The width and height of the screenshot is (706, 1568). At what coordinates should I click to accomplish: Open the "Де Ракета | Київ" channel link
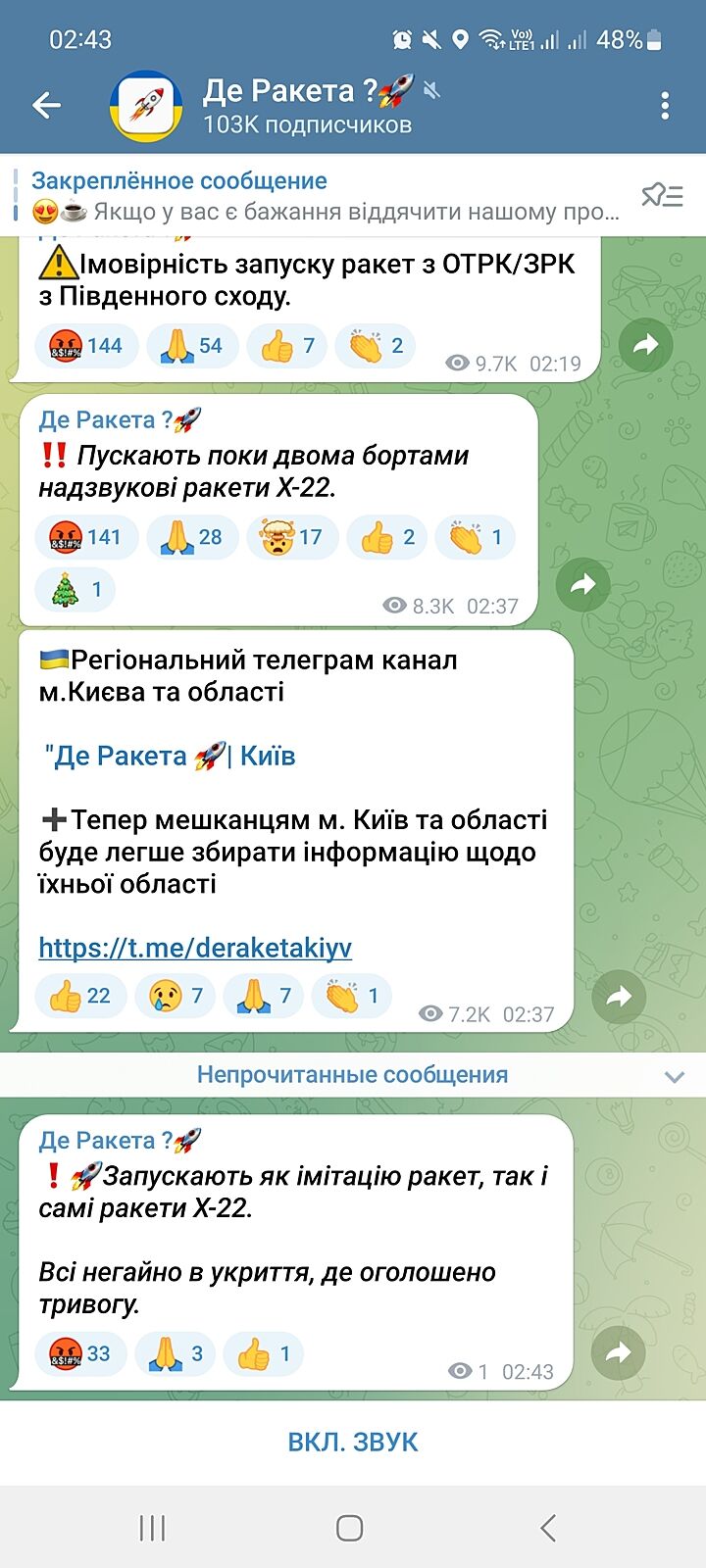[x=172, y=757]
